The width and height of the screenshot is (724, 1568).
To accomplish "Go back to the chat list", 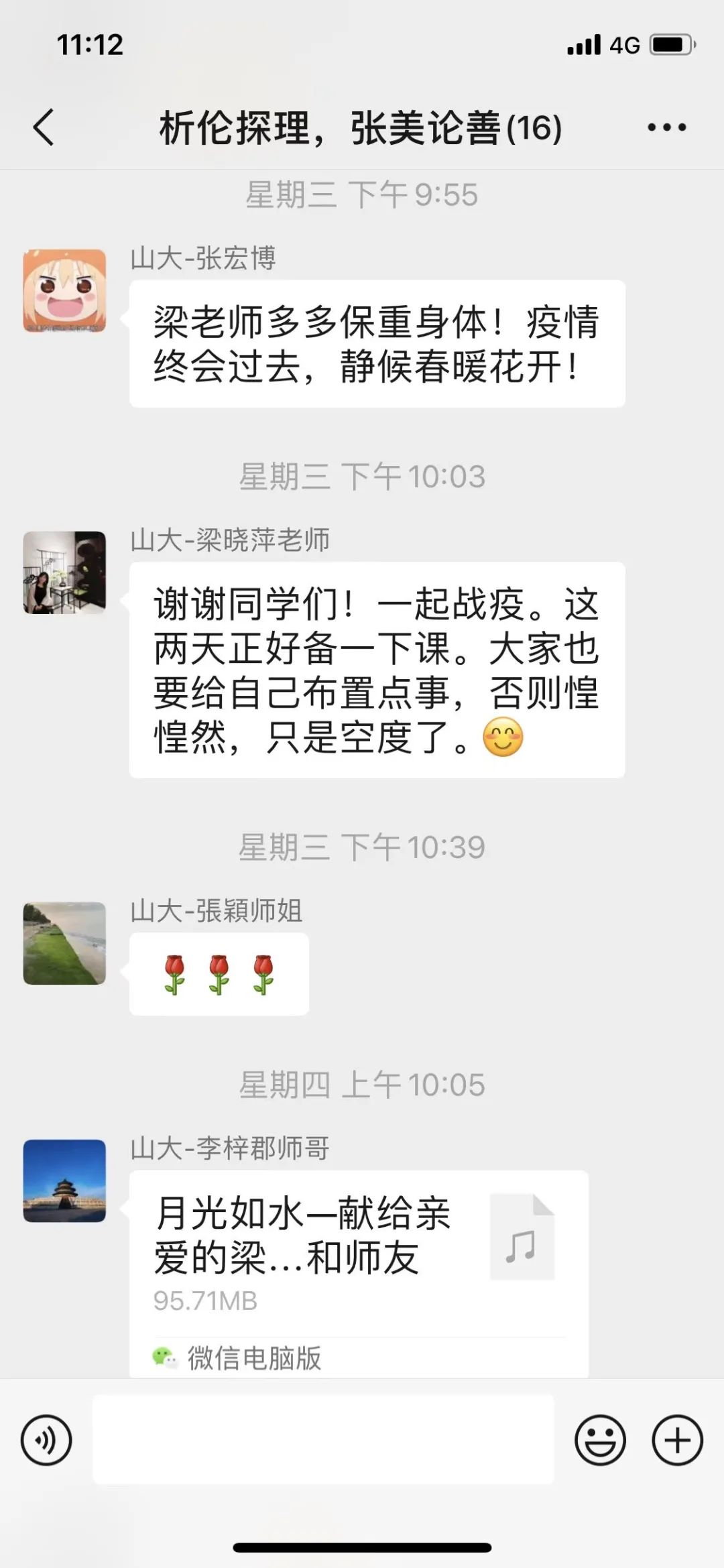I will pos(44,127).
